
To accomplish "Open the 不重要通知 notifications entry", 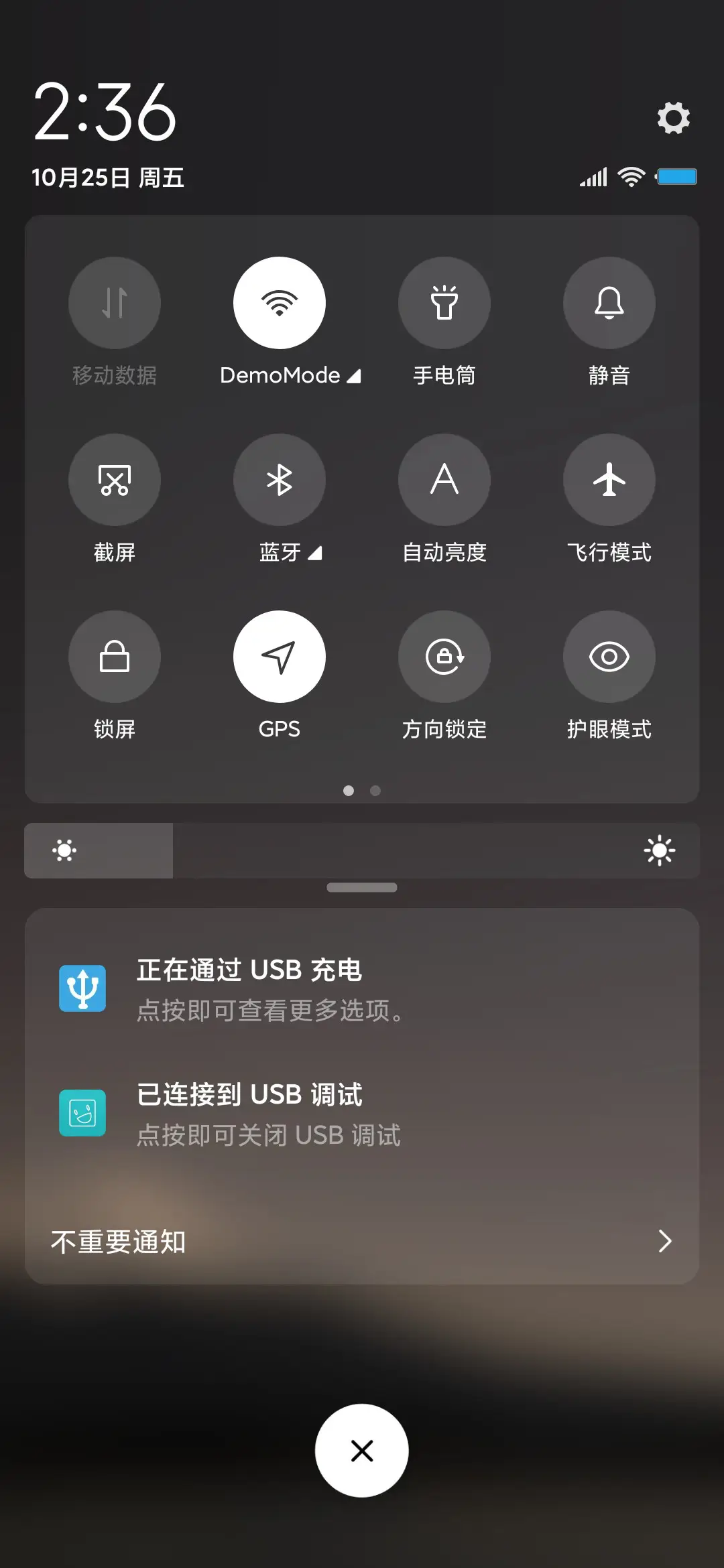I will pos(117,1242).
